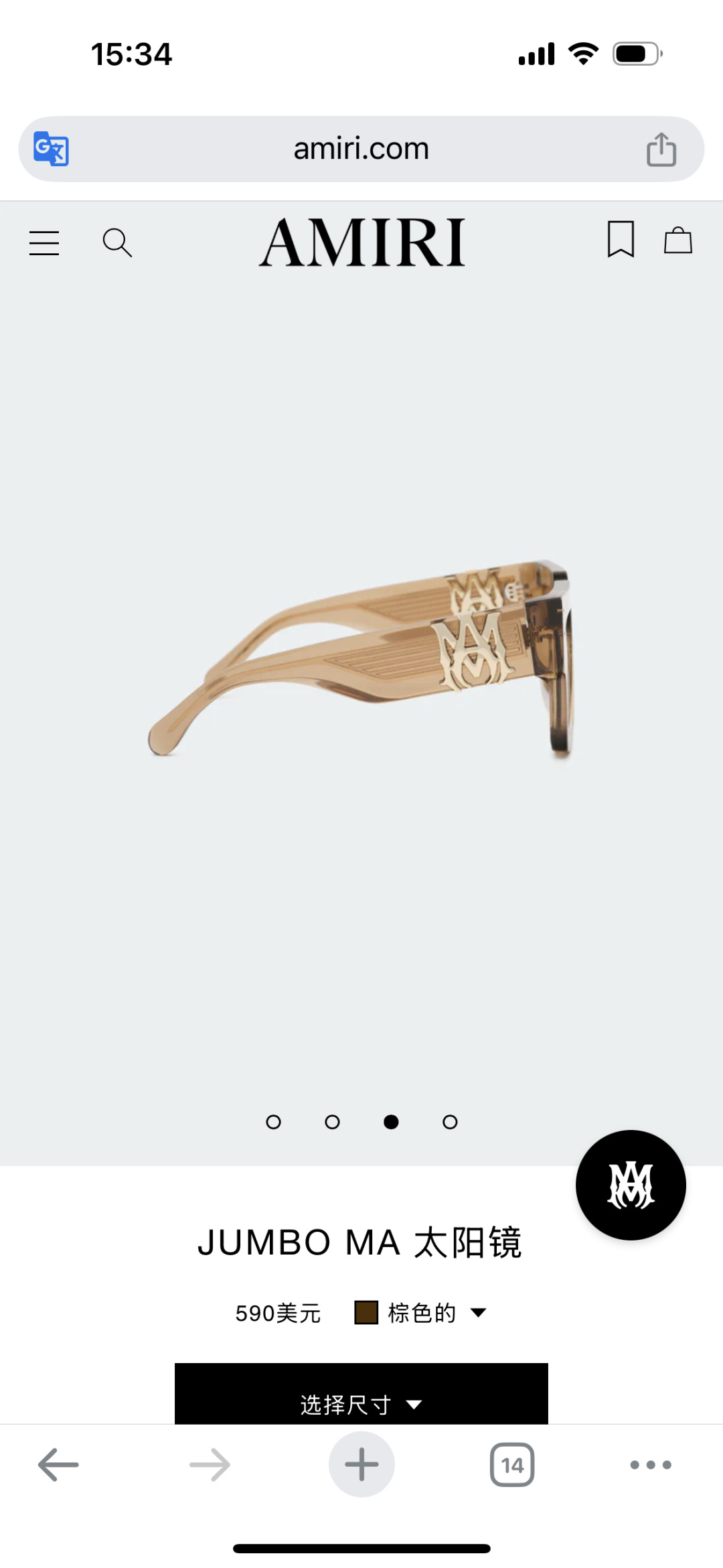723x1568 pixels.
Task: View the 14 open tabs
Action: [x=512, y=1465]
